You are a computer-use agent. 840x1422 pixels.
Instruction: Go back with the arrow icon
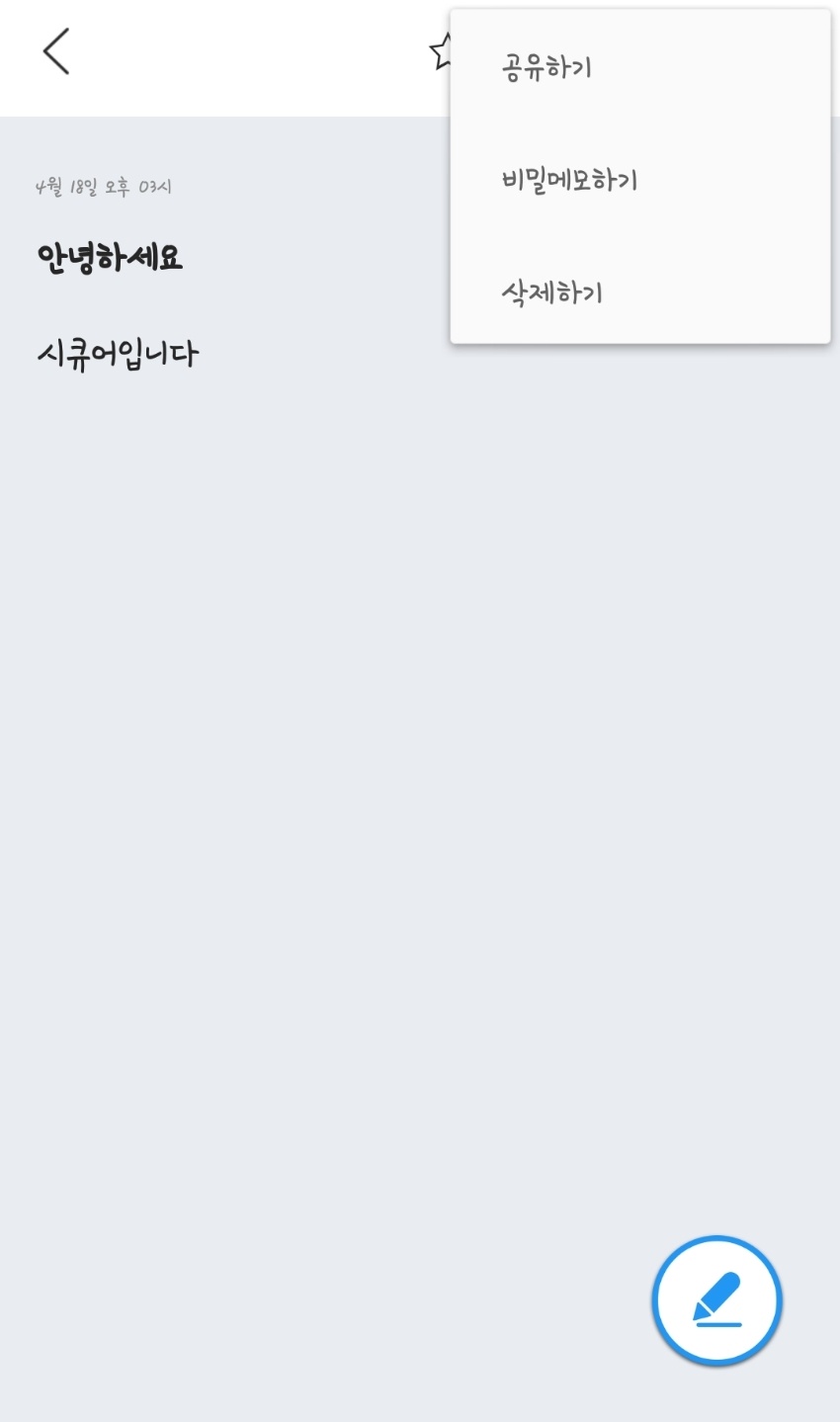coord(56,51)
